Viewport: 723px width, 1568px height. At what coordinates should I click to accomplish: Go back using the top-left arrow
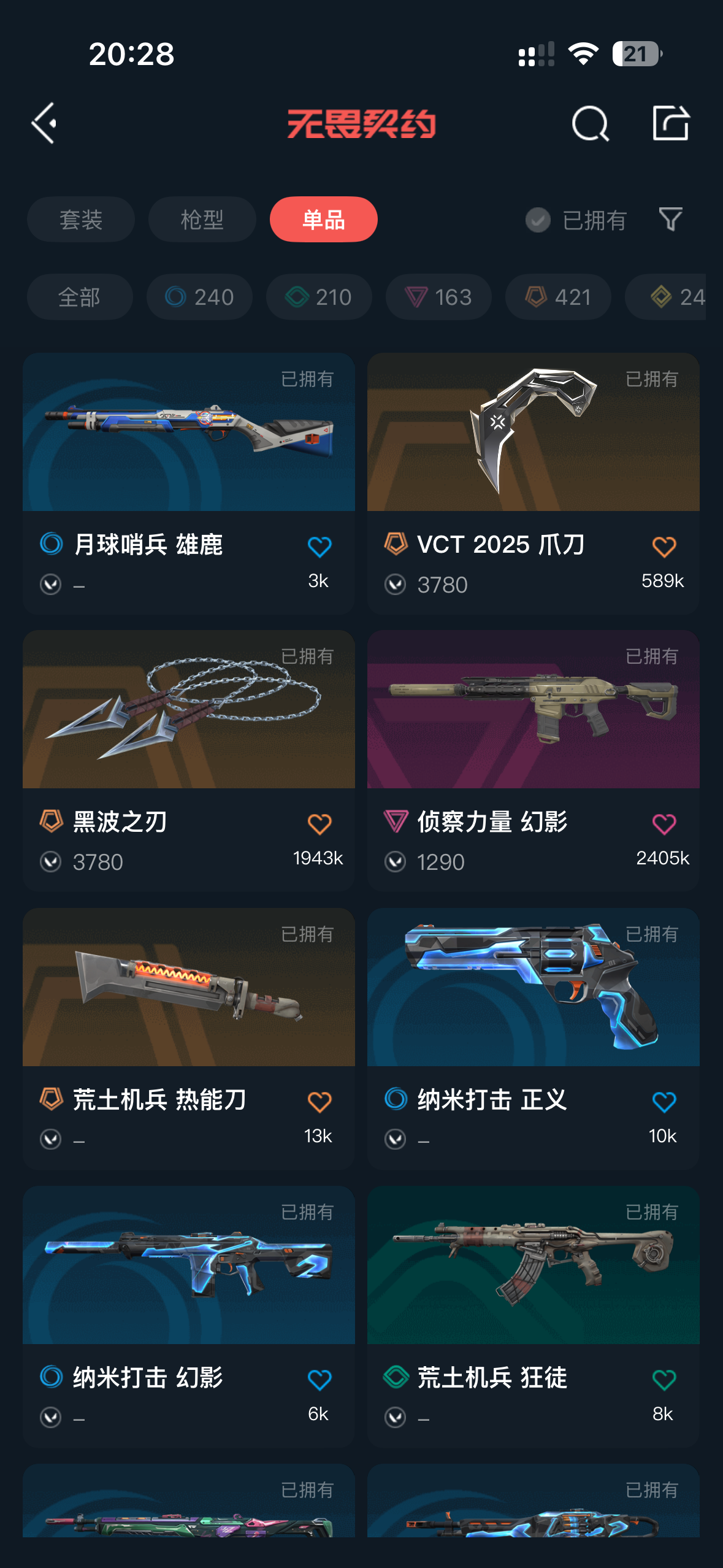(44, 123)
